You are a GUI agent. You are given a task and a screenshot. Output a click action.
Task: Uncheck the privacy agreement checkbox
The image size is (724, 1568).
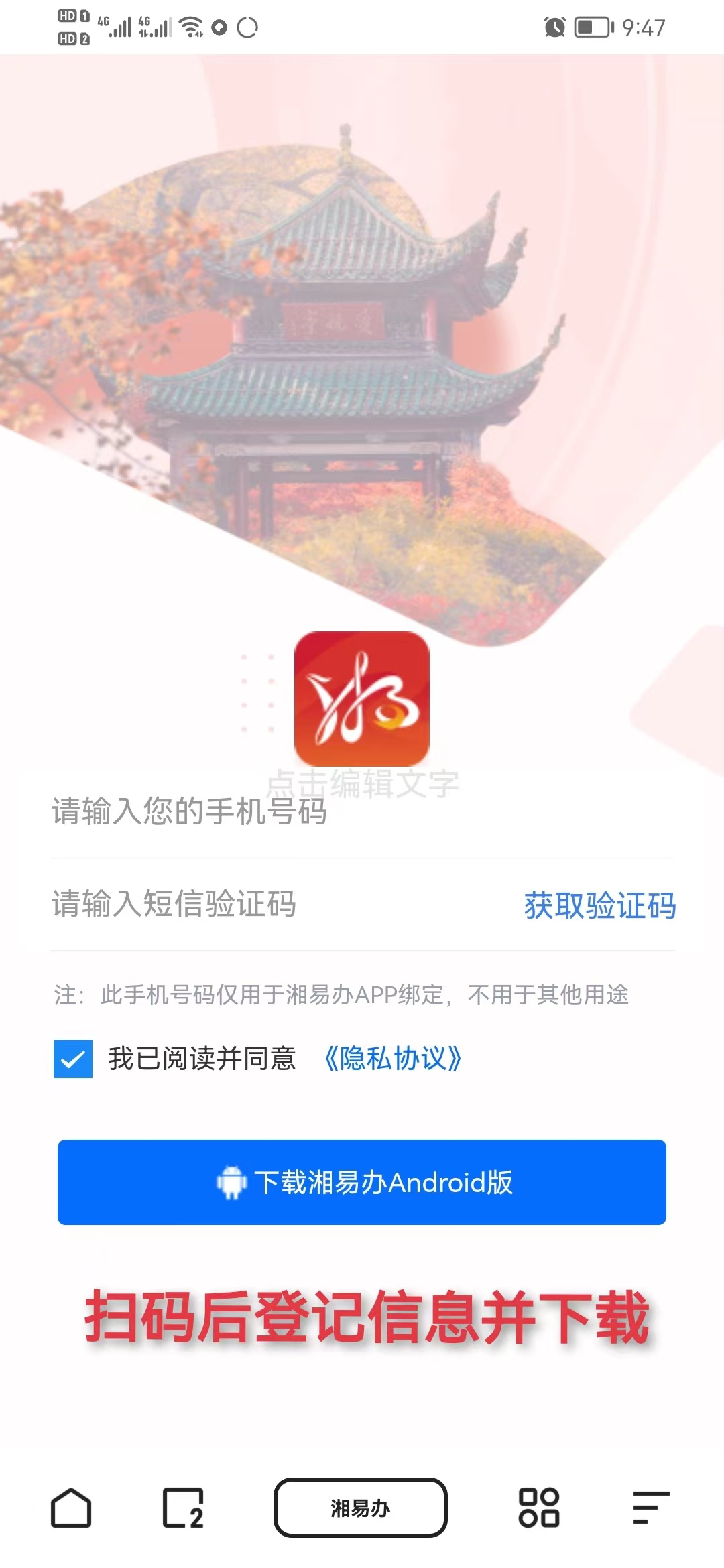[73, 1059]
